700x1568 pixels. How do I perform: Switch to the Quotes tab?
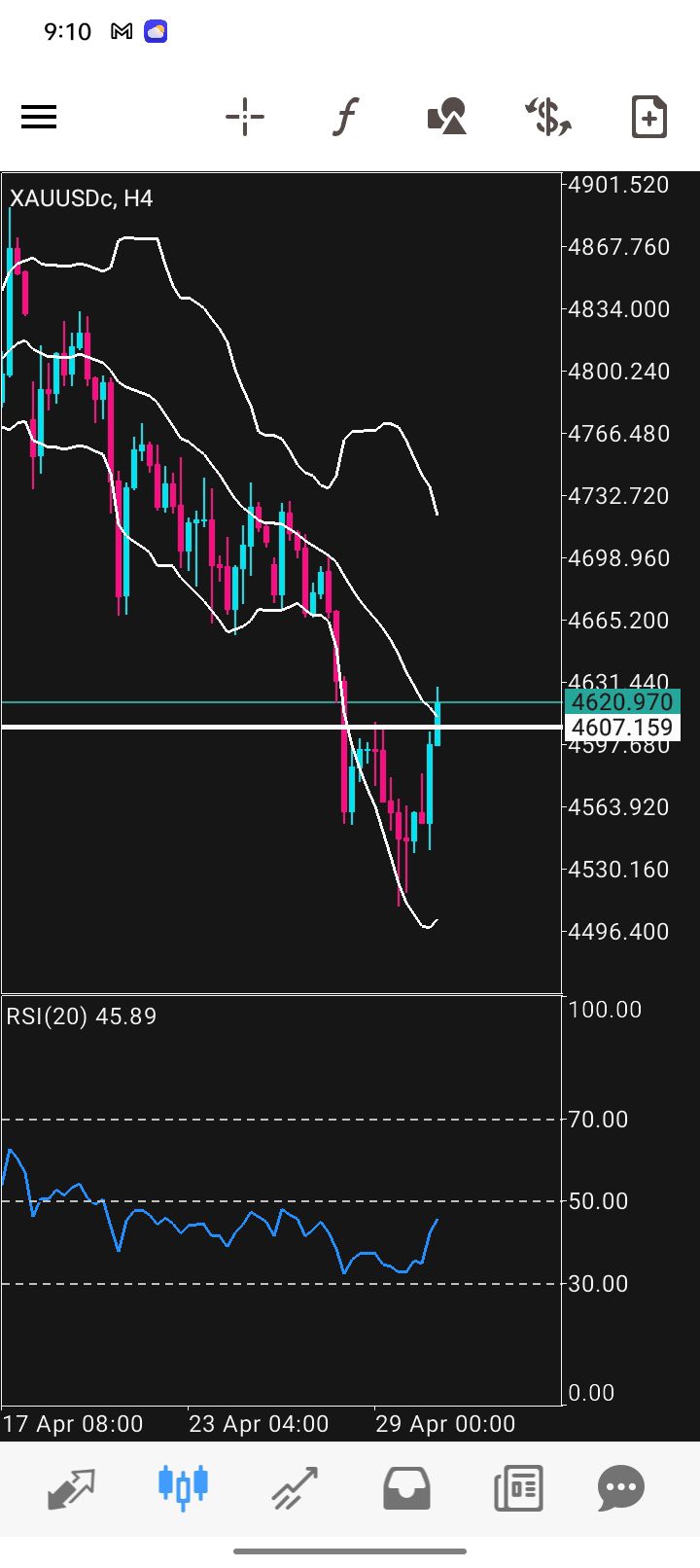click(x=72, y=1487)
